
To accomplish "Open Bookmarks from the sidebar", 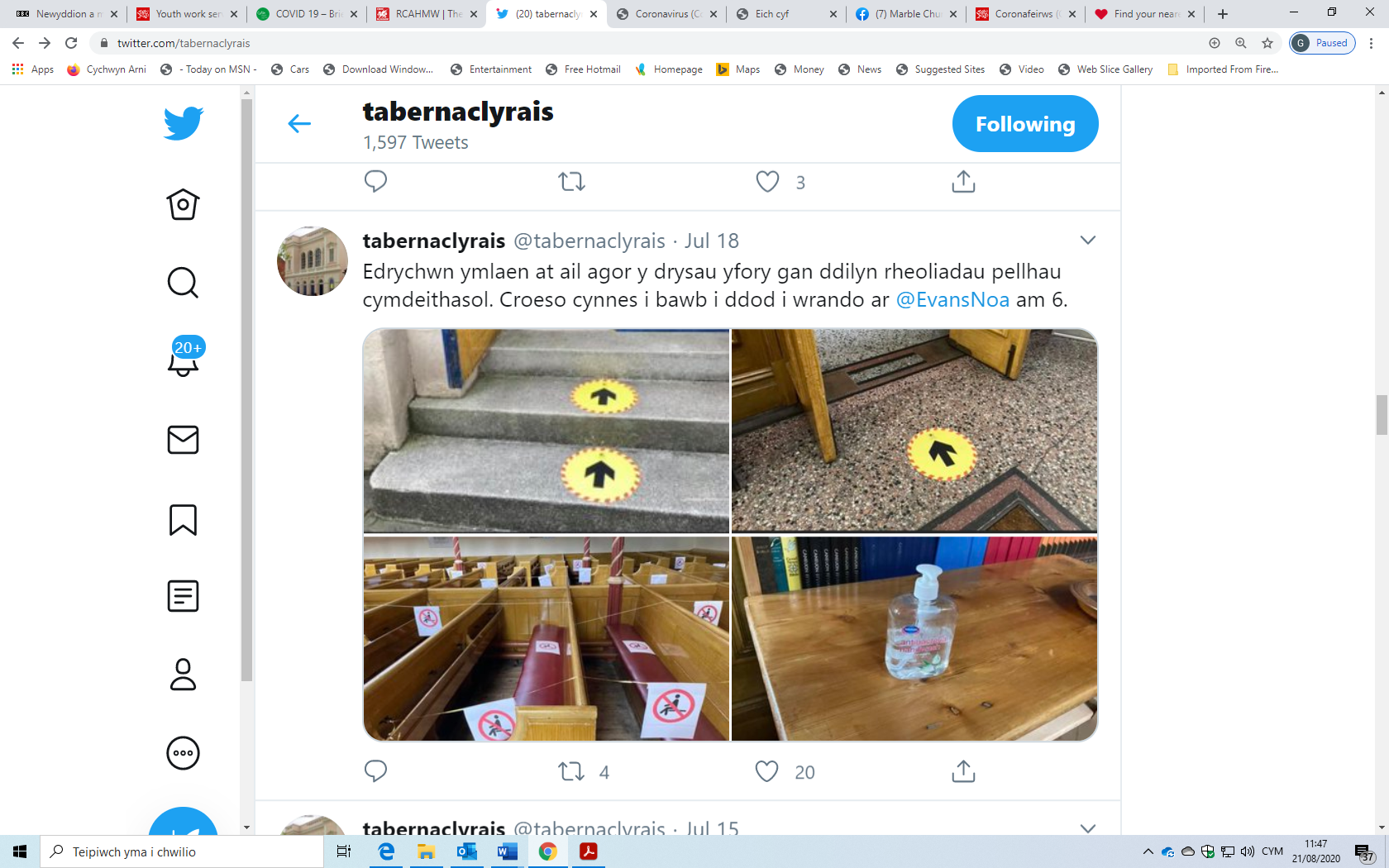I will click(x=183, y=520).
